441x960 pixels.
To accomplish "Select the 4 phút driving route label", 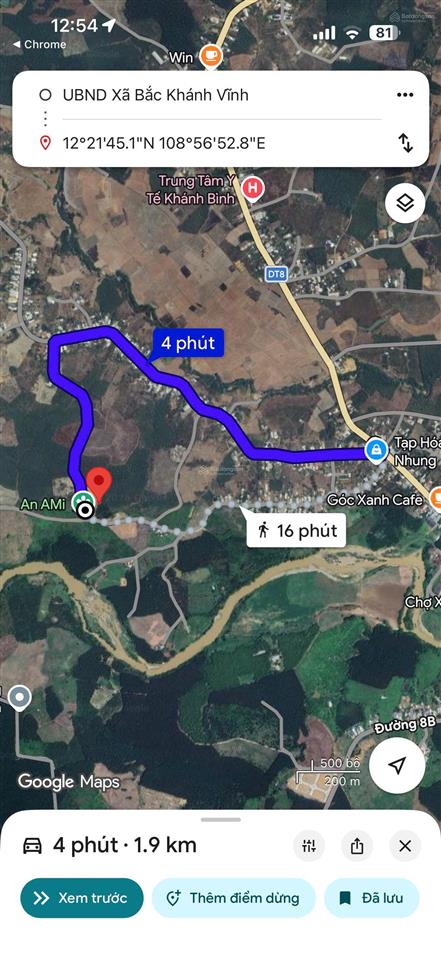I will [188, 343].
